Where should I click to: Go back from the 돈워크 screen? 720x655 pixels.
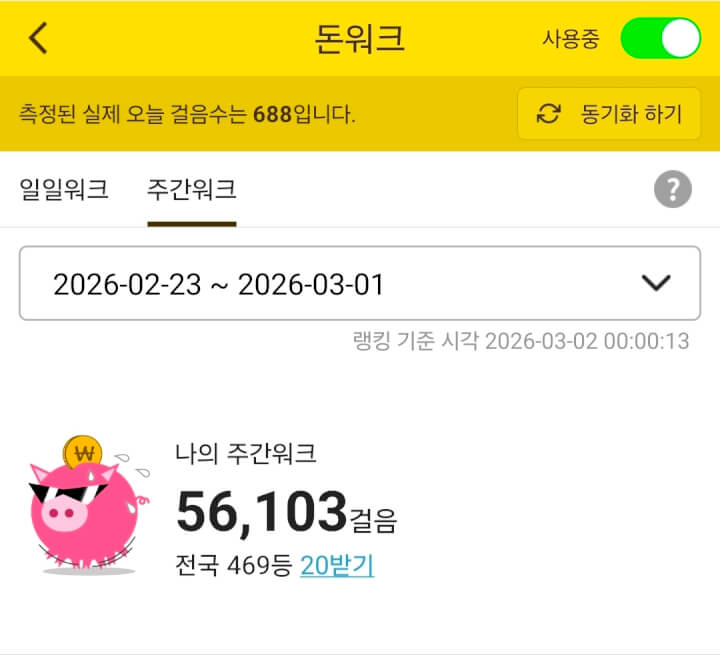pos(38,38)
